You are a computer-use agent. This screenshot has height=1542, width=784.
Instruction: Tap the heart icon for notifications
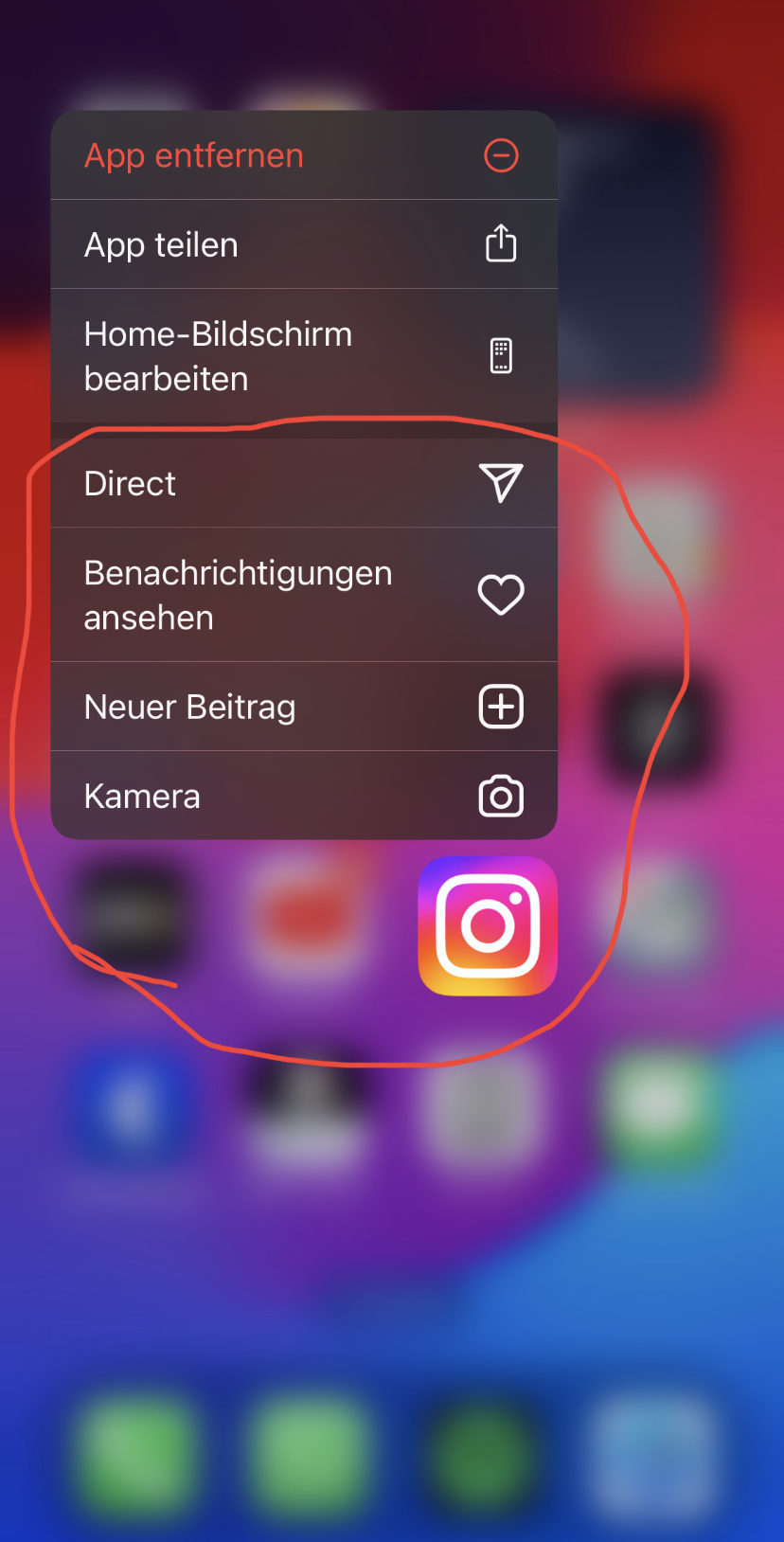(501, 594)
